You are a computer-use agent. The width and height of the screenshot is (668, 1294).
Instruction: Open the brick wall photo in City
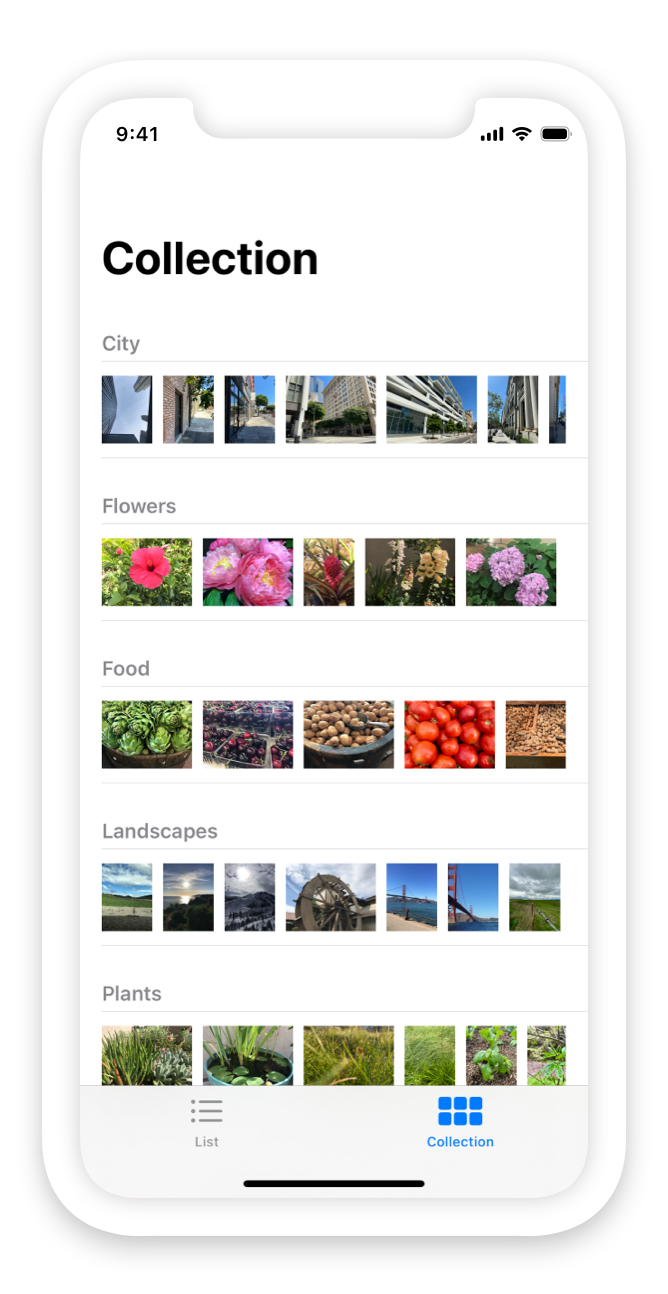[x=188, y=409]
